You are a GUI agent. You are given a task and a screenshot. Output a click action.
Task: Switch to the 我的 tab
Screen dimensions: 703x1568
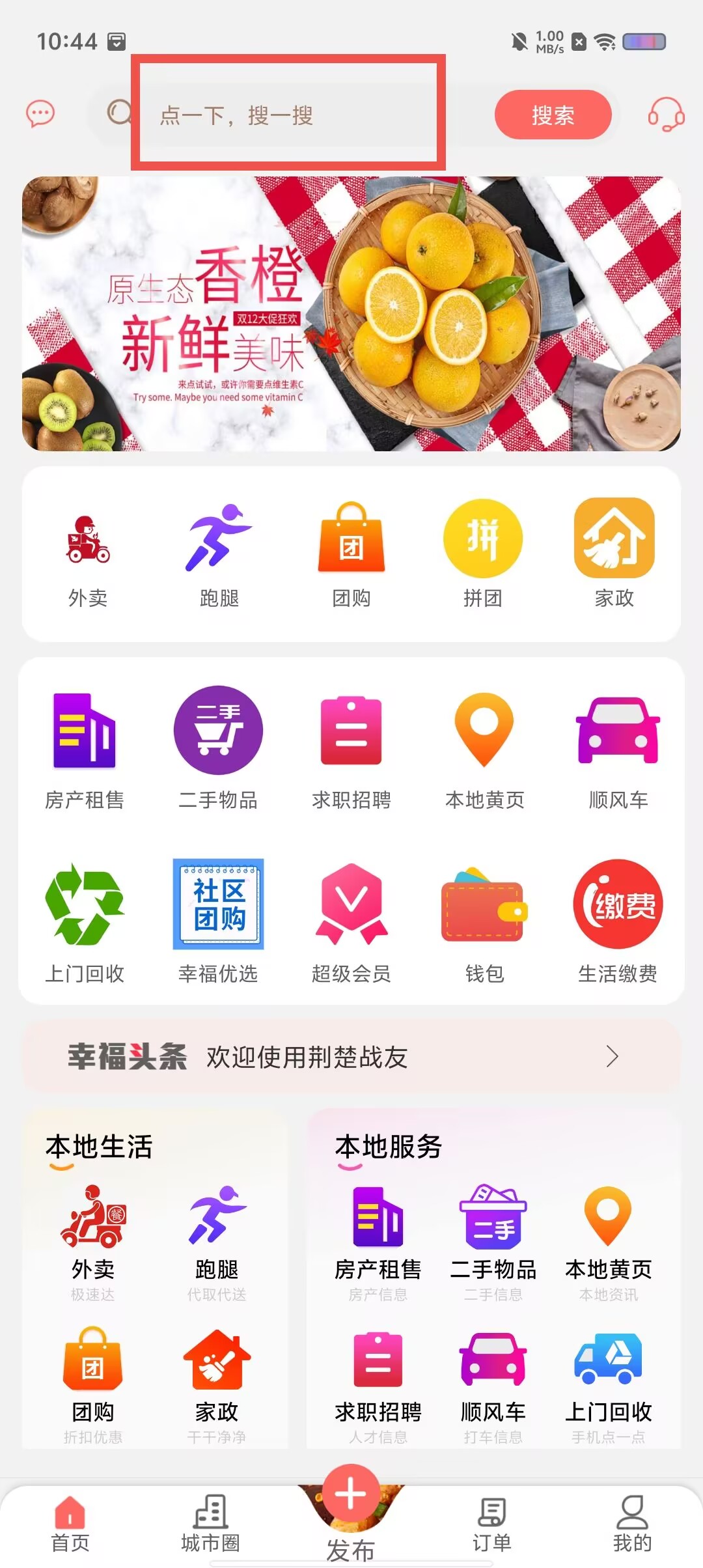(632, 1523)
